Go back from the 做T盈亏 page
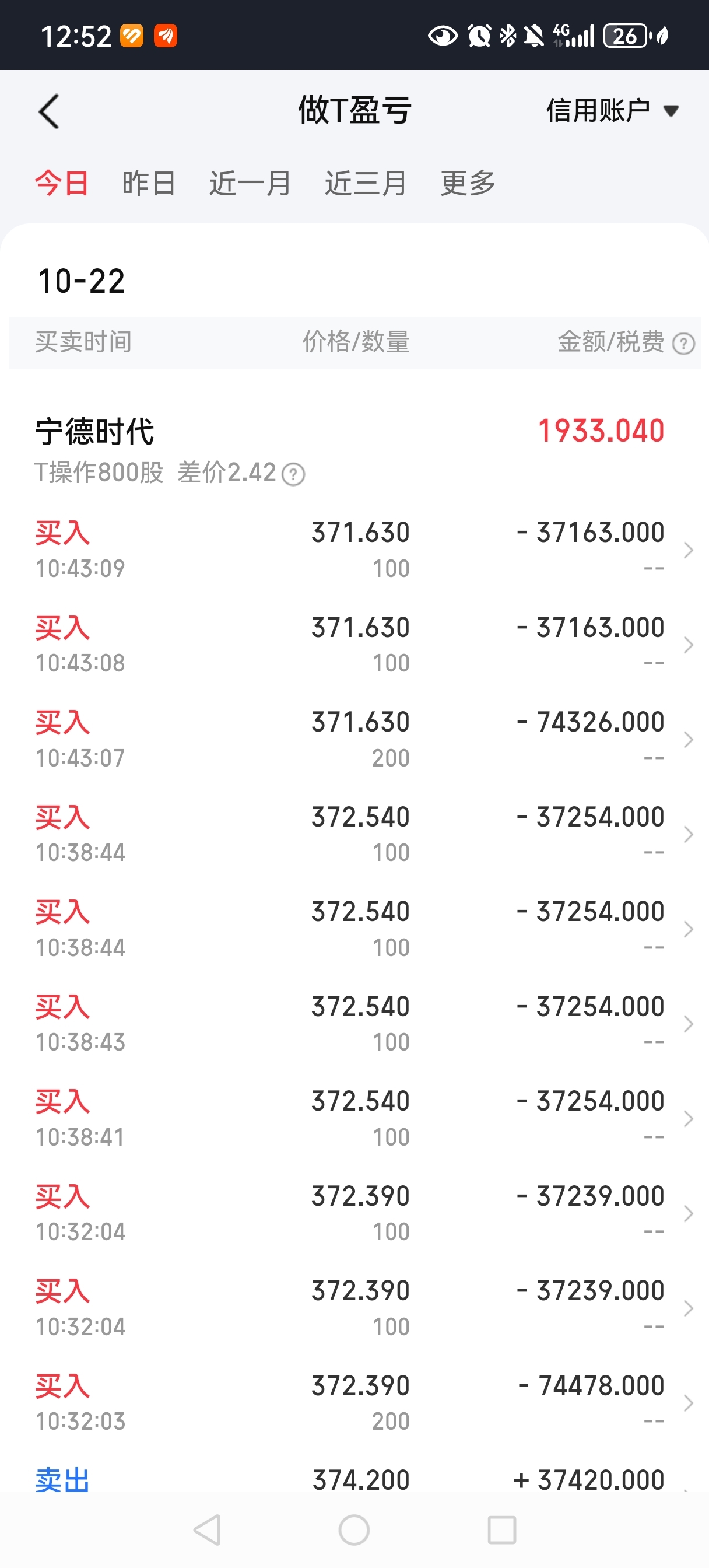709x1568 pixels. pyautogui.click(x=49, y=111)
